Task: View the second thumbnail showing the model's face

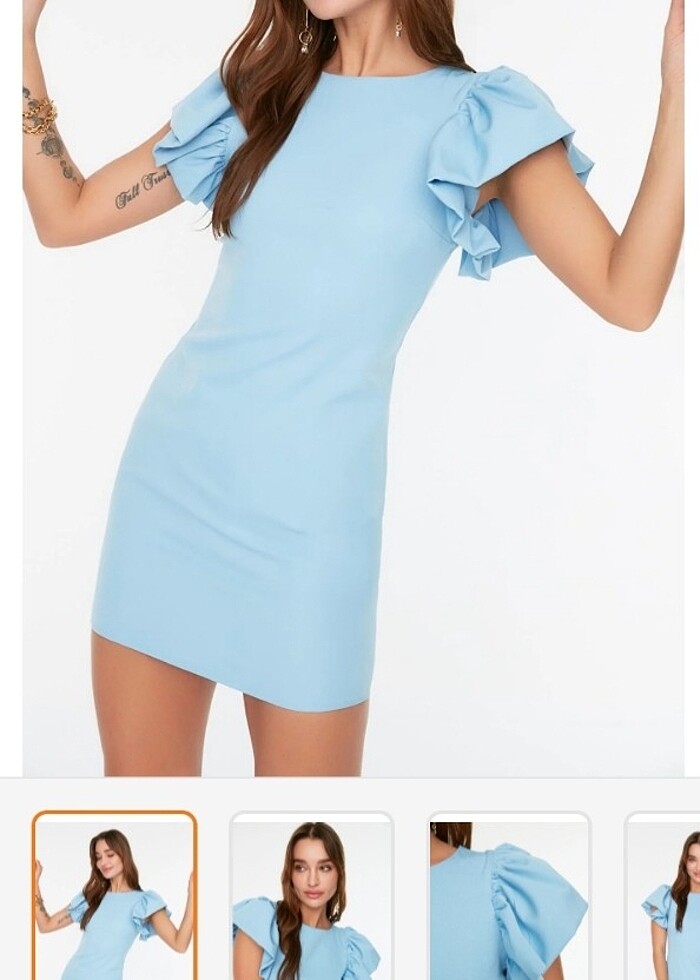Action: (x=311, y=896)
